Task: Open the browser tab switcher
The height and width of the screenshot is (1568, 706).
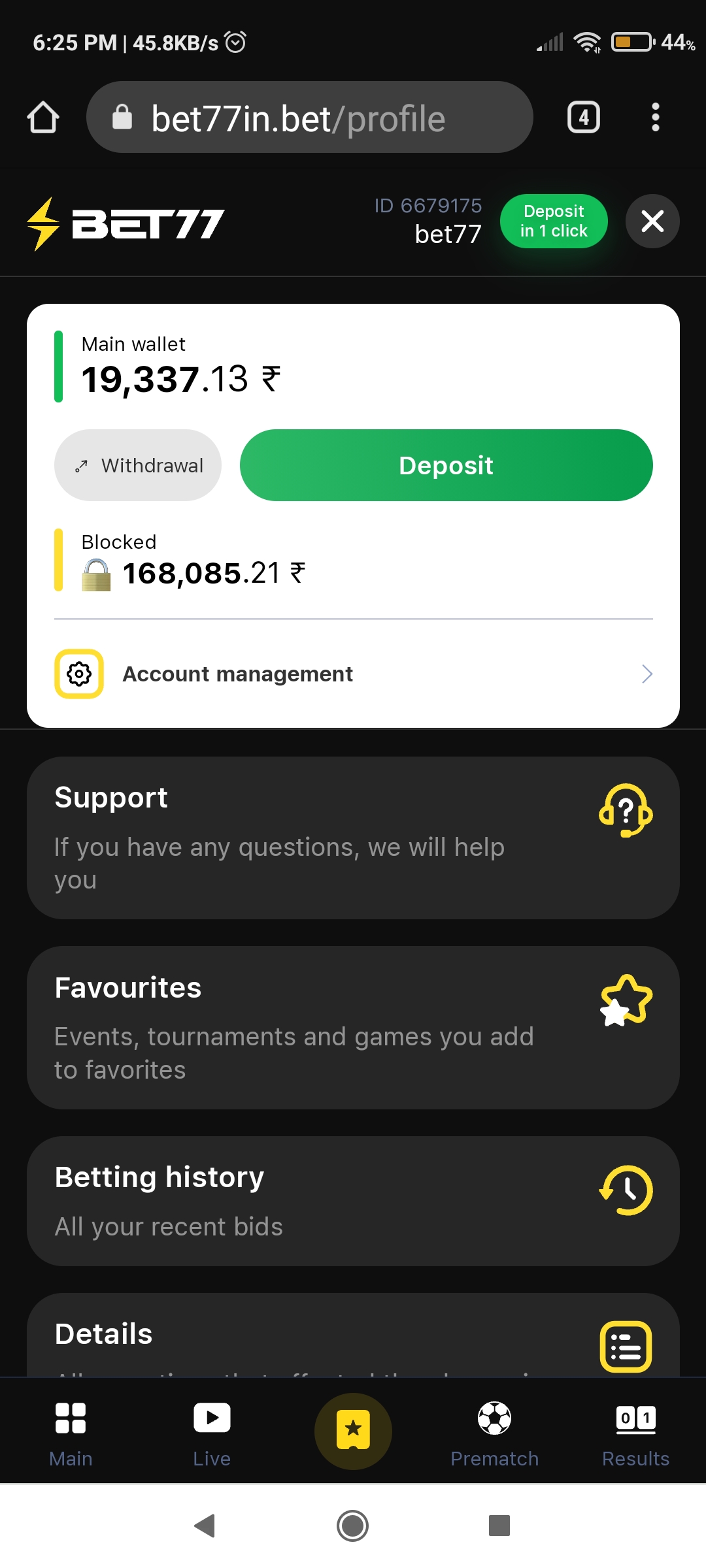Action: tap(583, 118)
